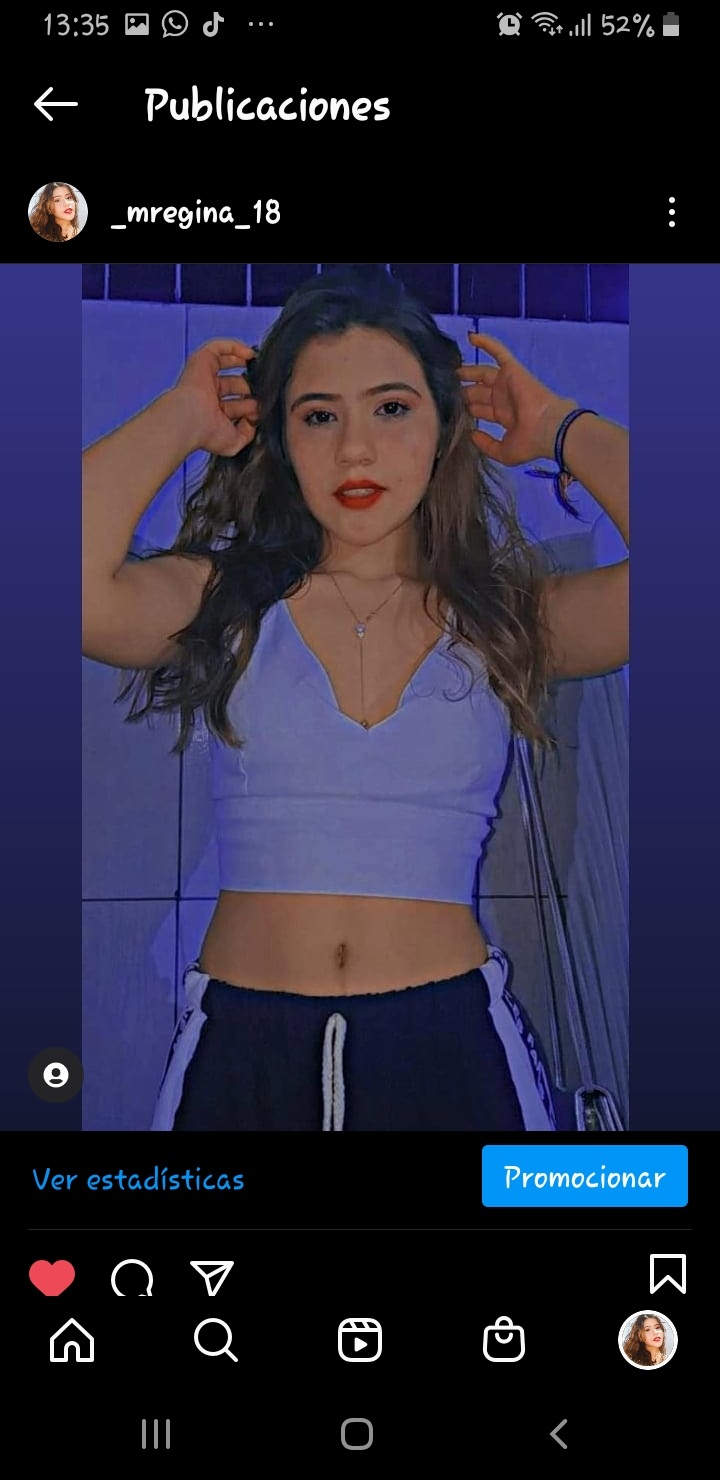Switch to the Reels tab
This screenshot has height=1480, width=720.
tap(360, 1341)
